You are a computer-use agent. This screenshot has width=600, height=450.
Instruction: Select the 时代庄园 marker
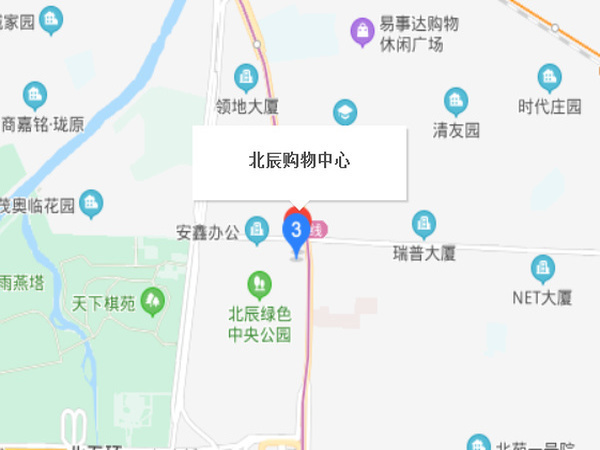(x=549, y=77)
